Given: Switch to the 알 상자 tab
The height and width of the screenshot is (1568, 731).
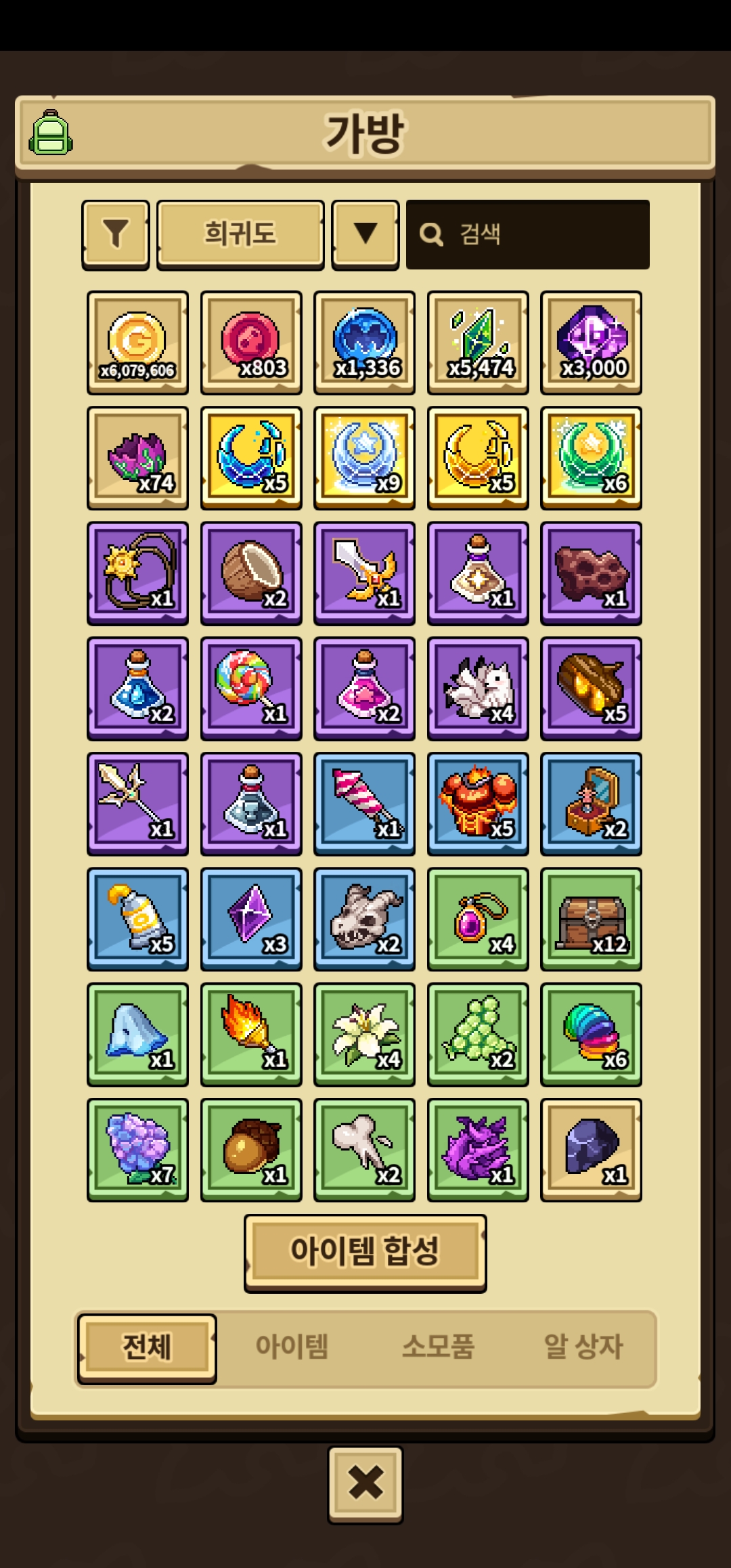Looking at the screenshot, I should click(583, 1347).
